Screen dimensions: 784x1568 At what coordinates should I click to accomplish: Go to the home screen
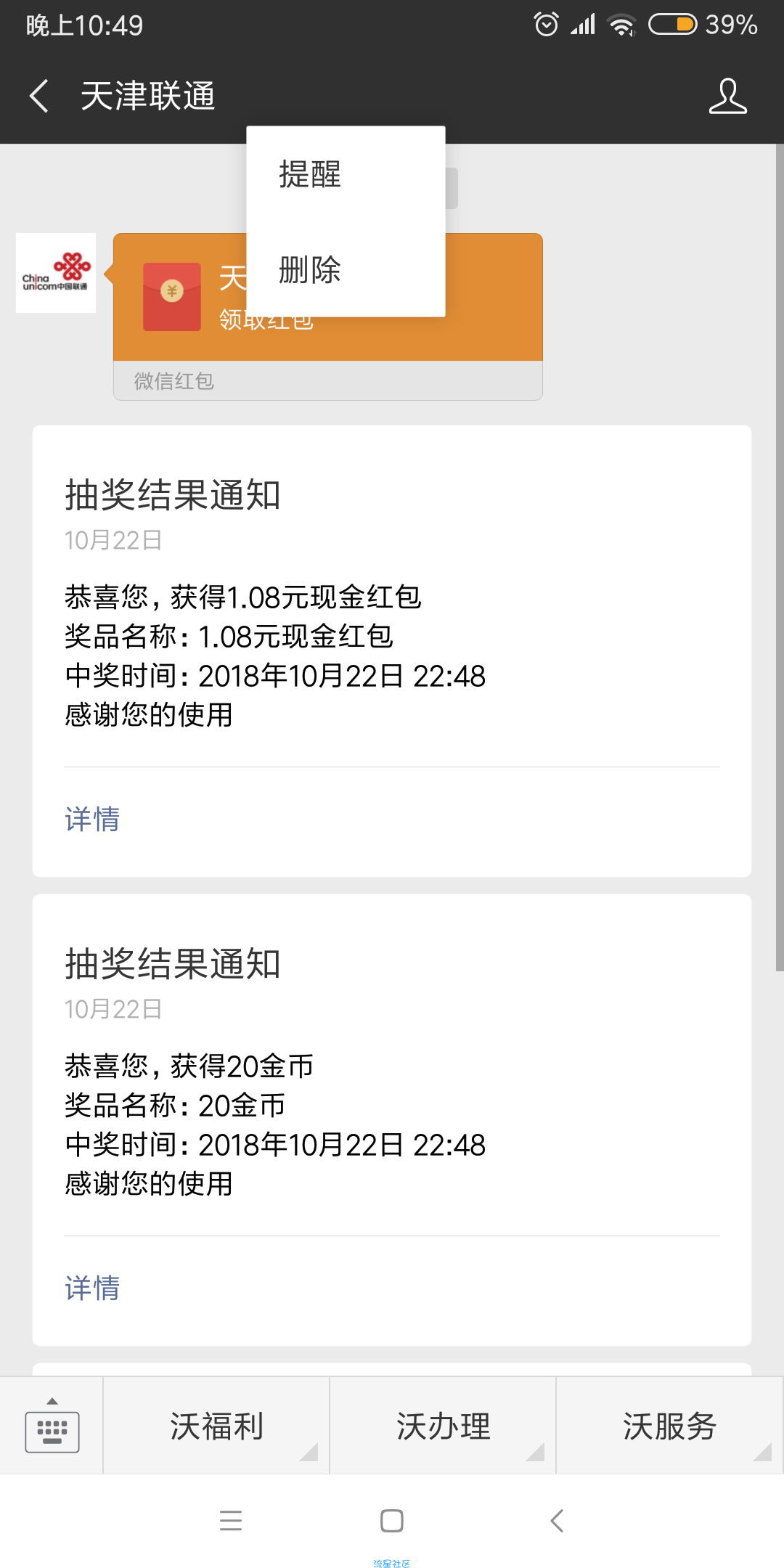click(x=392, y=1520)
